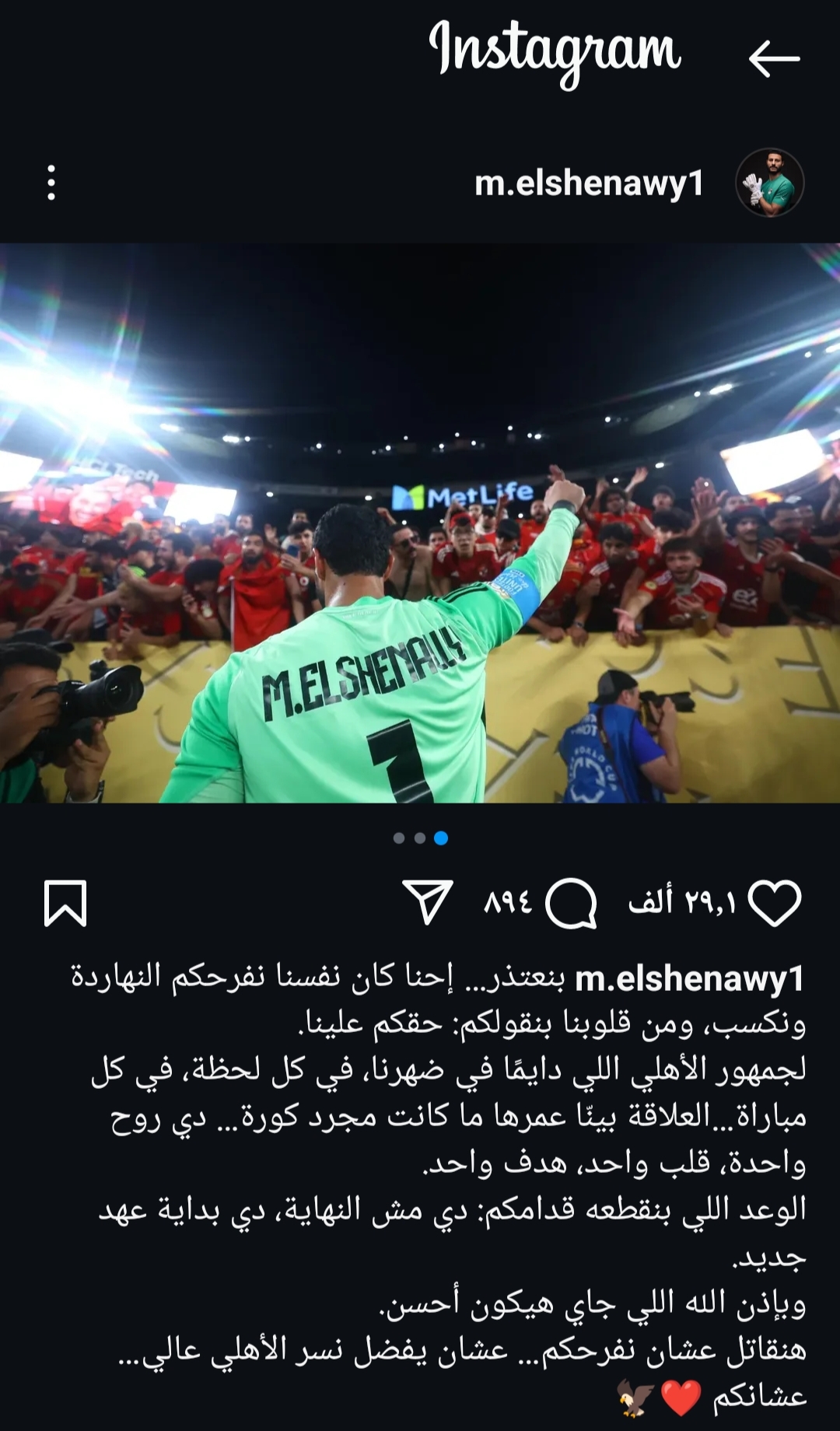The height and width of the screenshot is (1431, 840).
Task: Share the post via paper plane icon
Action: point(428,902)
